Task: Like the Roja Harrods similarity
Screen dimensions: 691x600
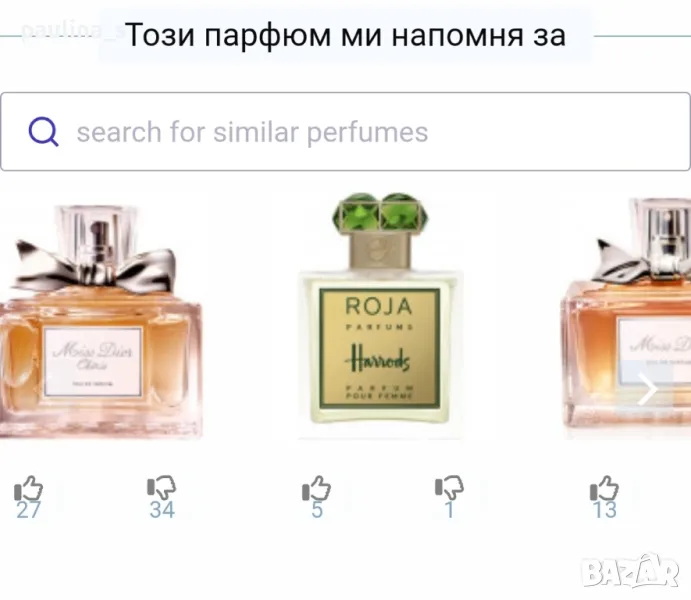Action: 317,488
